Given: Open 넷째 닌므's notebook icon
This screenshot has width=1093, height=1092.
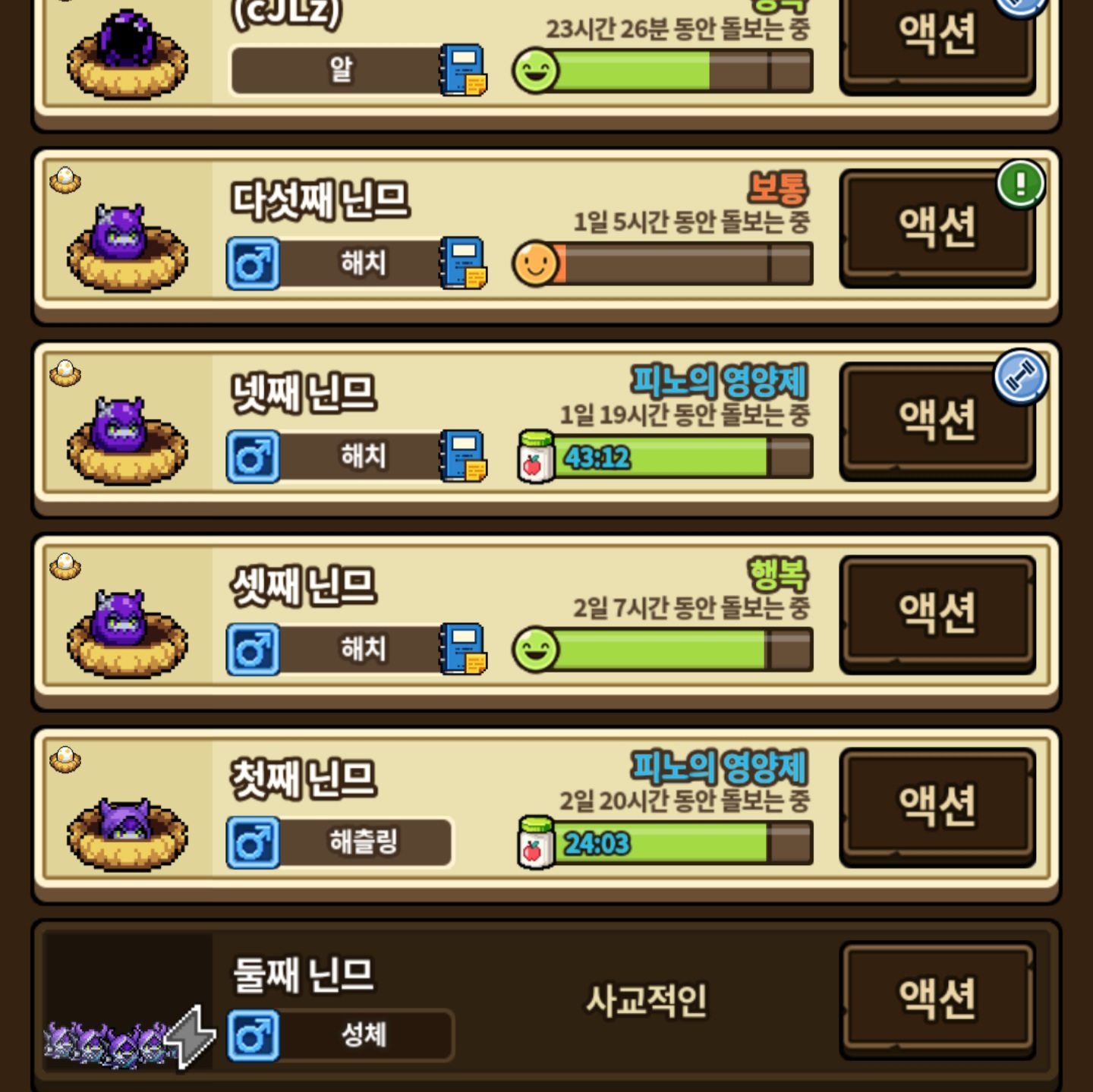Looking at the screenshot, I should (463, 456).
